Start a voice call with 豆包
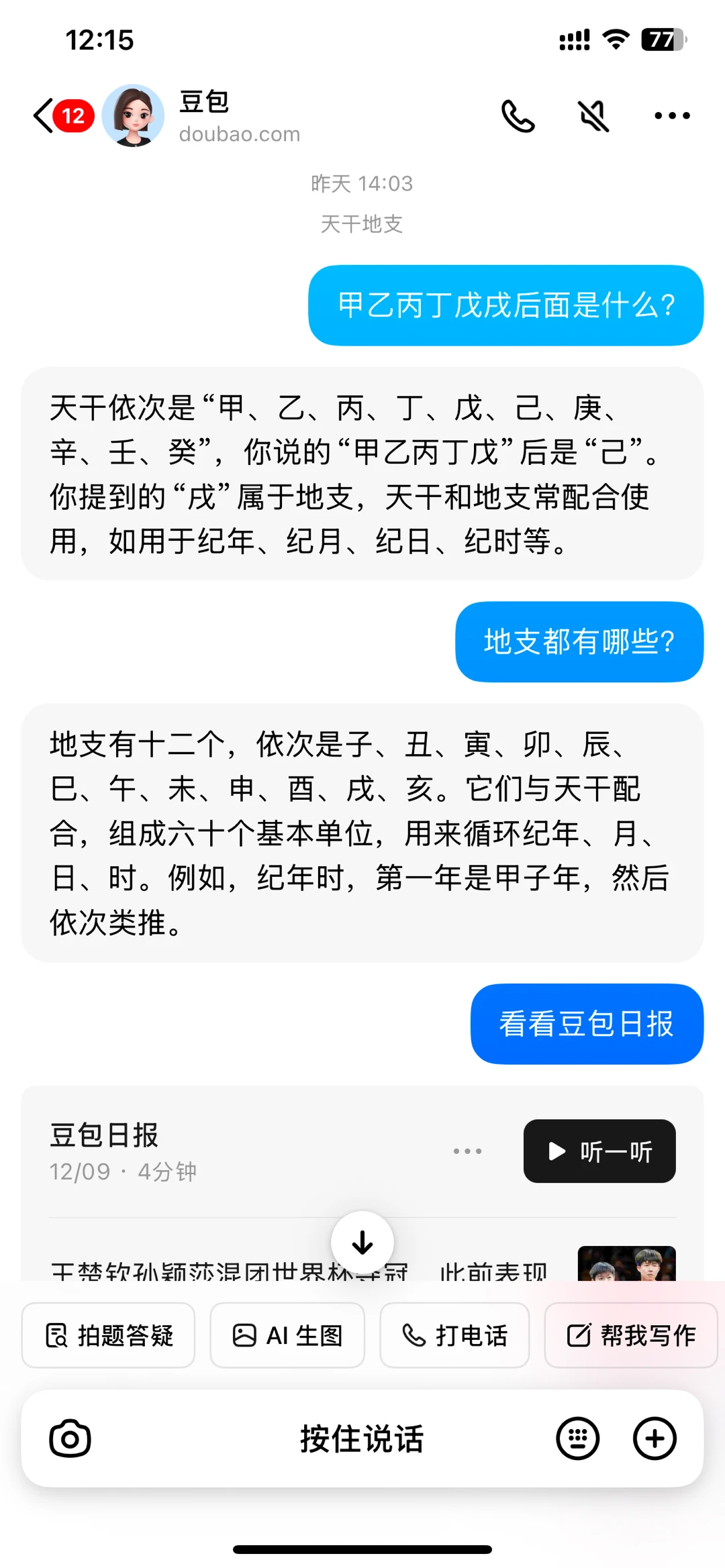This screenshot has height=1568, width=725. (x=518, y=116)
